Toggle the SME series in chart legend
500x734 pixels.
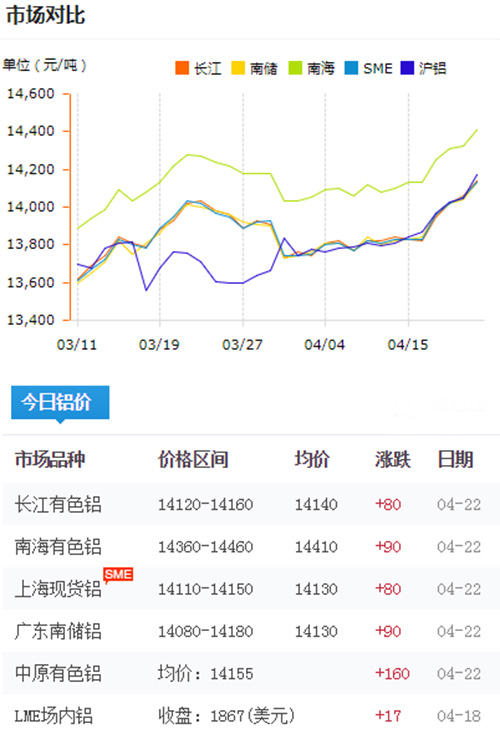coord(368,68)
